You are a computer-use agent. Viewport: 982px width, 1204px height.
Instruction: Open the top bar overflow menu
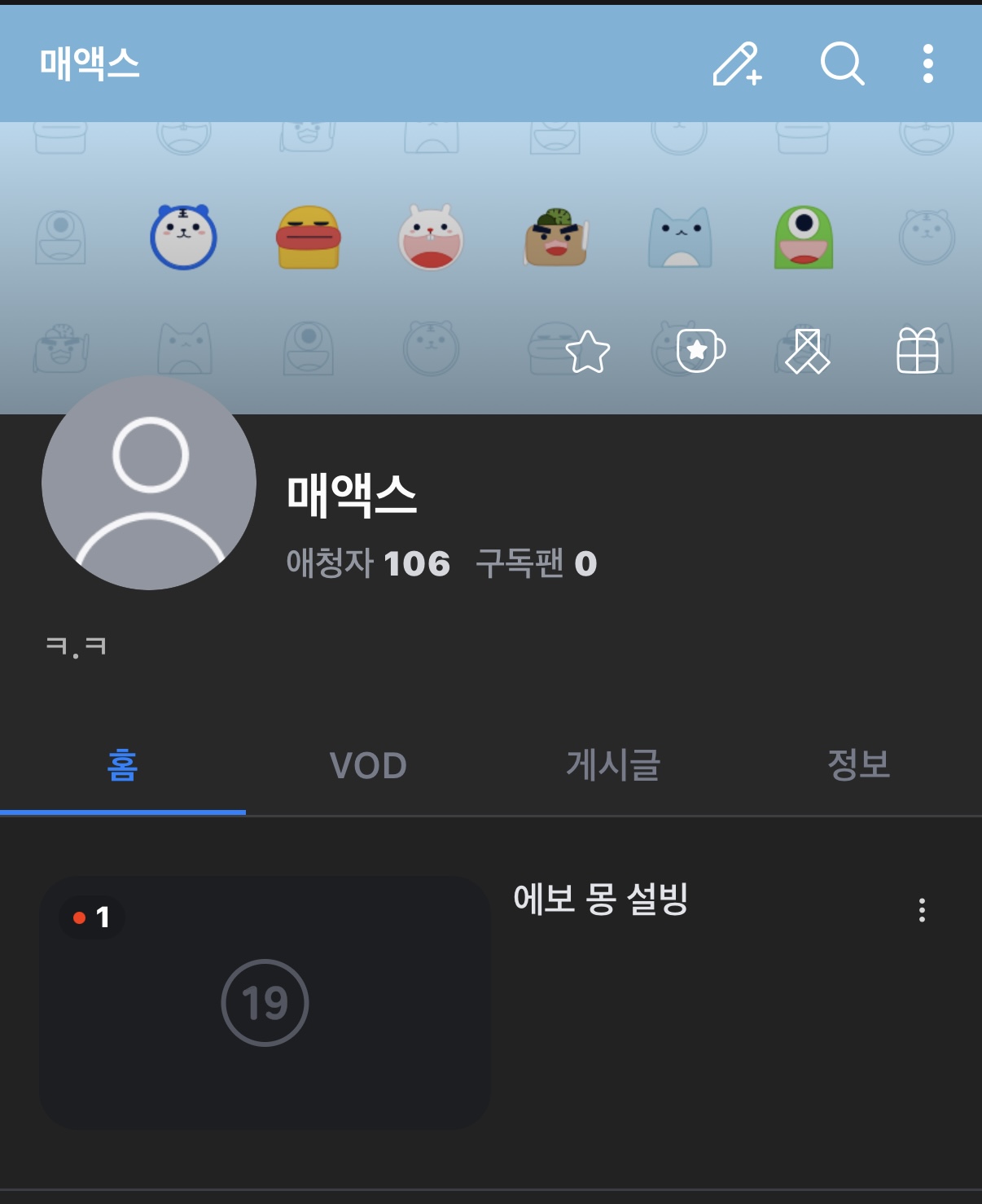(x=927, y=63)
